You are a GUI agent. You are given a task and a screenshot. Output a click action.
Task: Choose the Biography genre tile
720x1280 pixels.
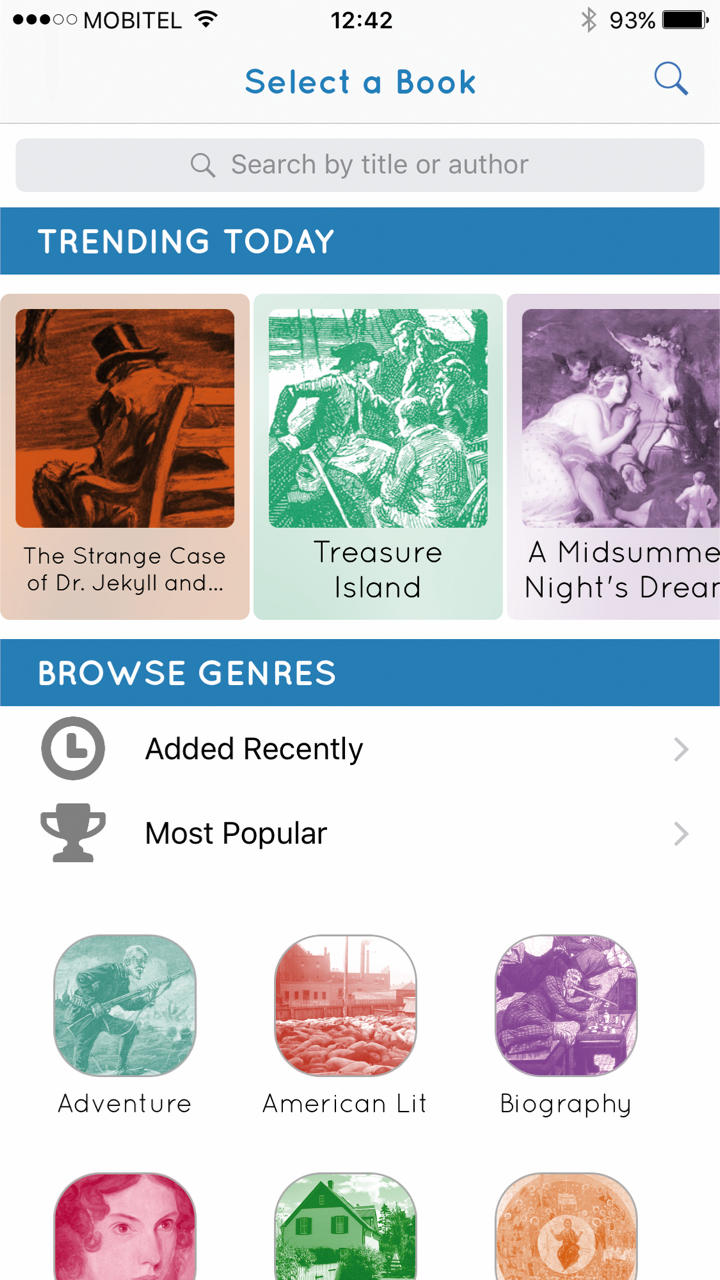566,1022
